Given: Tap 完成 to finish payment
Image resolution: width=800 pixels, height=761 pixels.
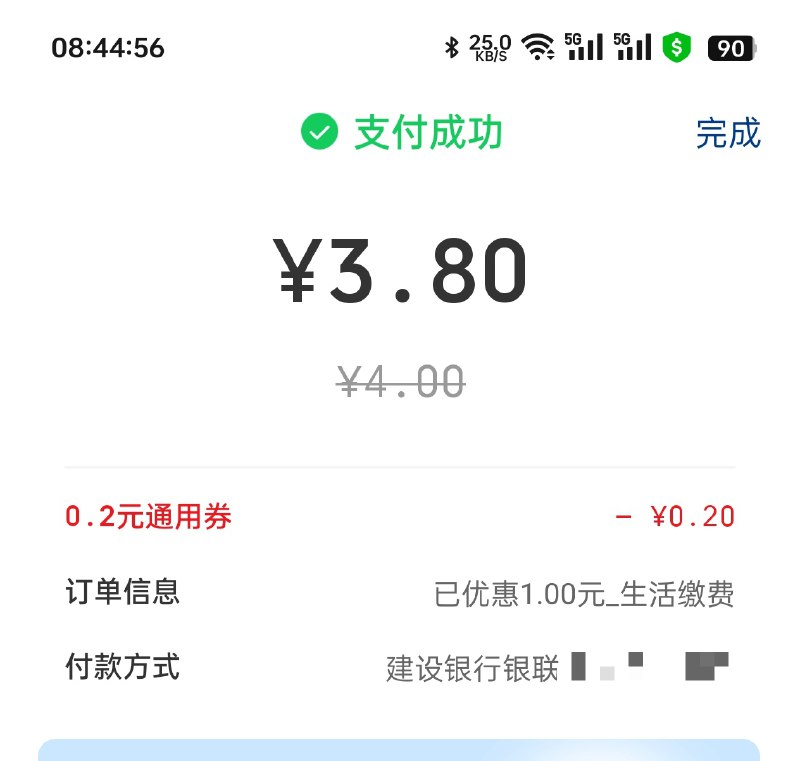Looking at the screenshot, I should pyautogui.click(x=728, y=133).
